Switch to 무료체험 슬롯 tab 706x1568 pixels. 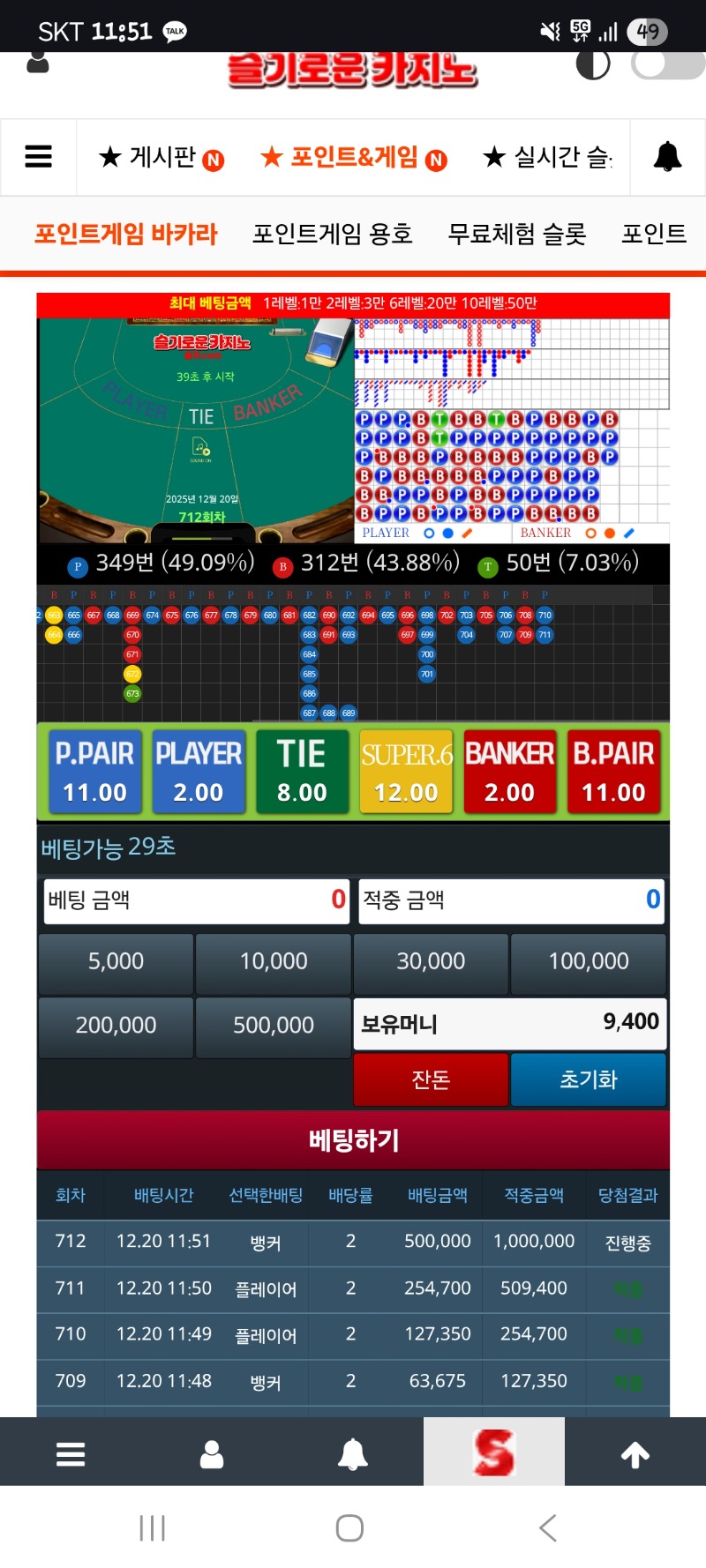[x=516, y=234]
